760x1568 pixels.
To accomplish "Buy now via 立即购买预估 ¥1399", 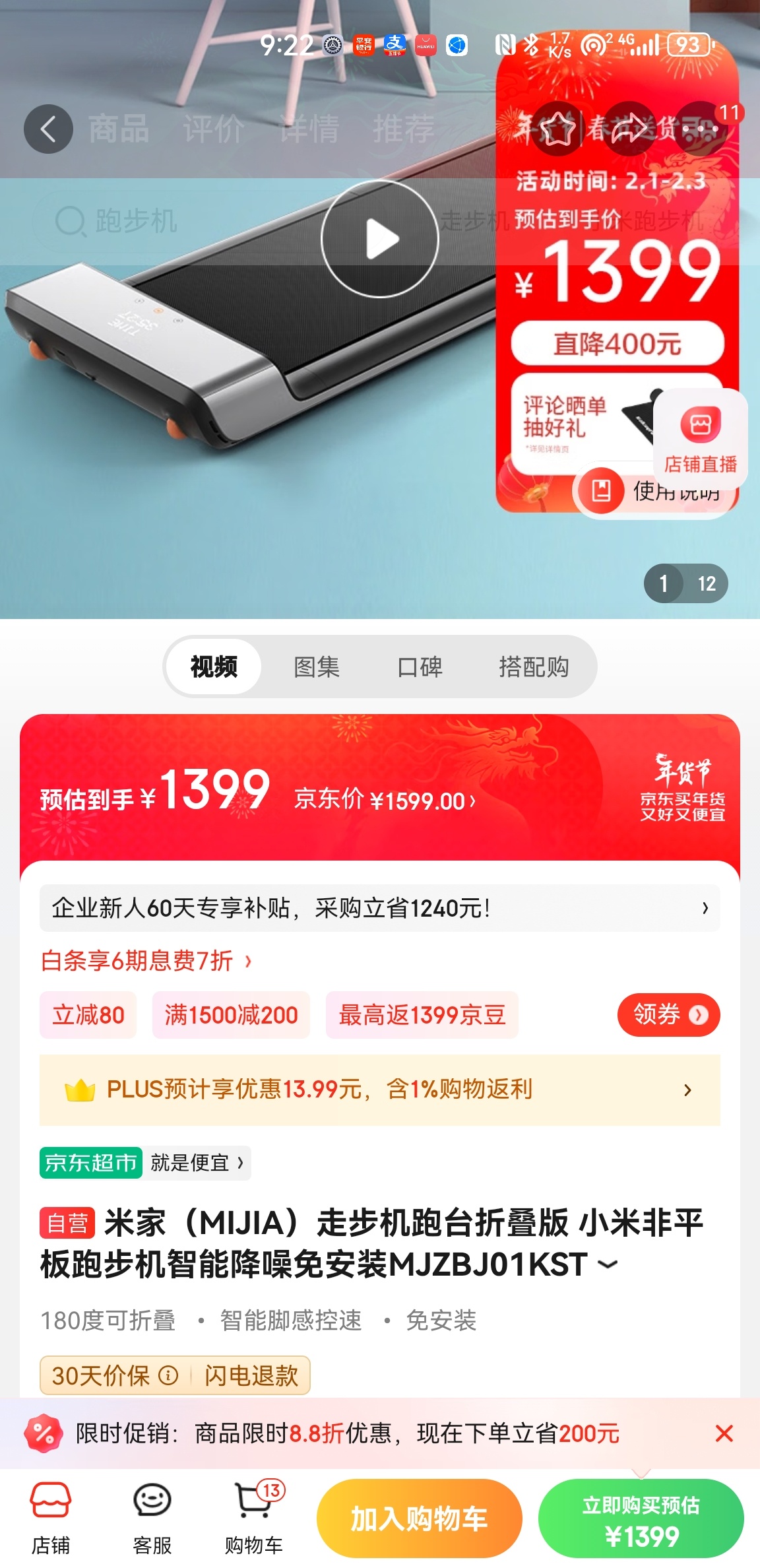I will click(641, 1519).
